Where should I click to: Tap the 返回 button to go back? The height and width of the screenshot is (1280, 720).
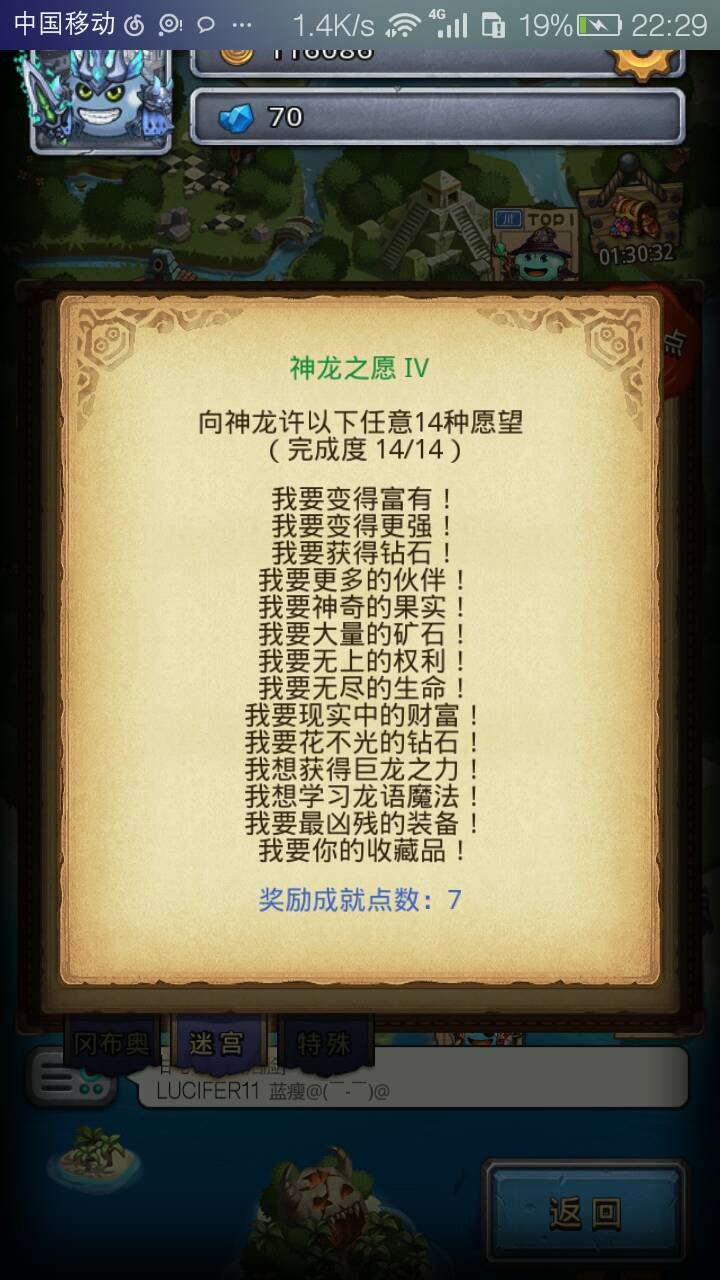[584, 1212]
